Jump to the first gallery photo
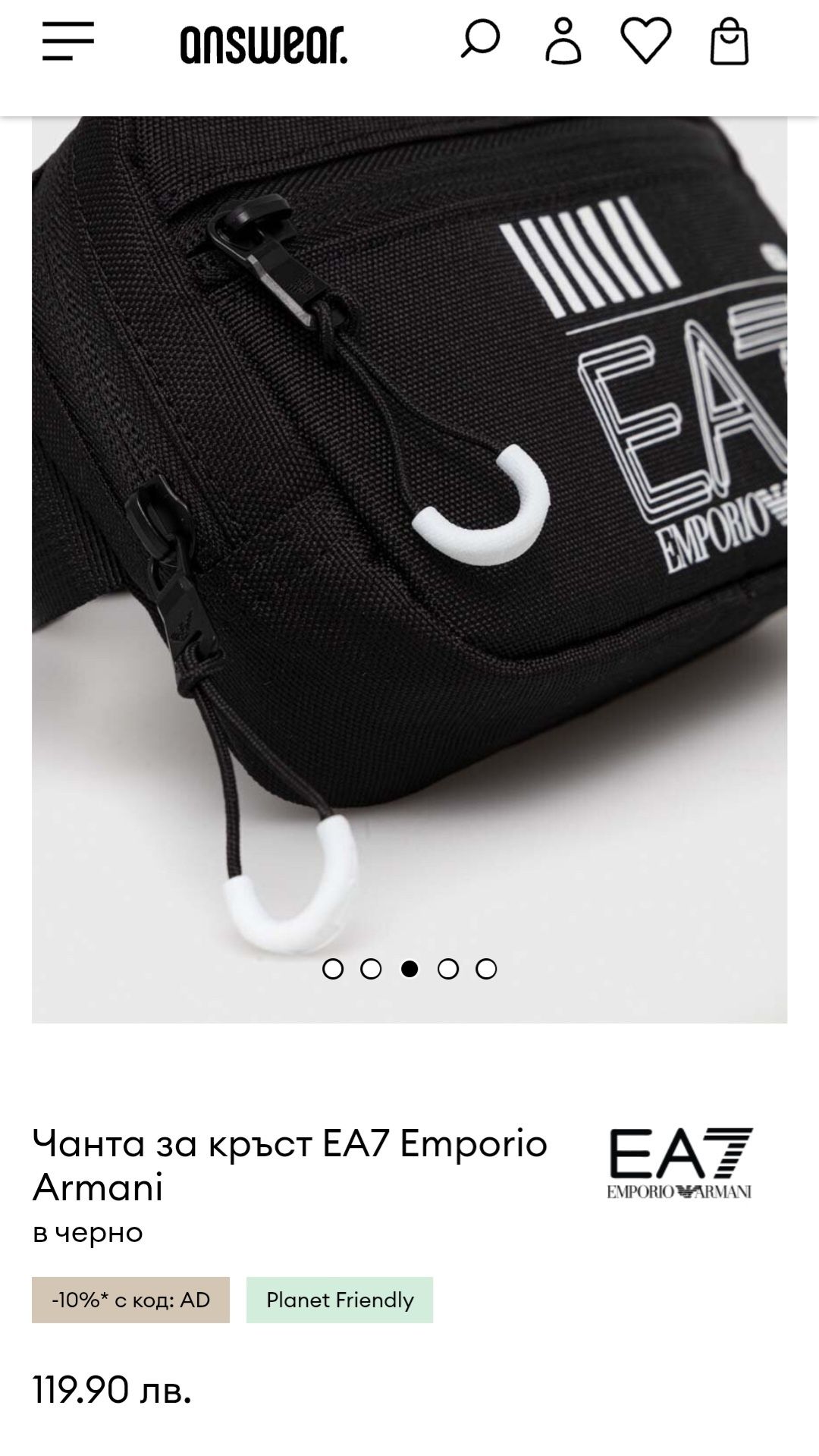The image size is (819, 1456). [333, 969]
